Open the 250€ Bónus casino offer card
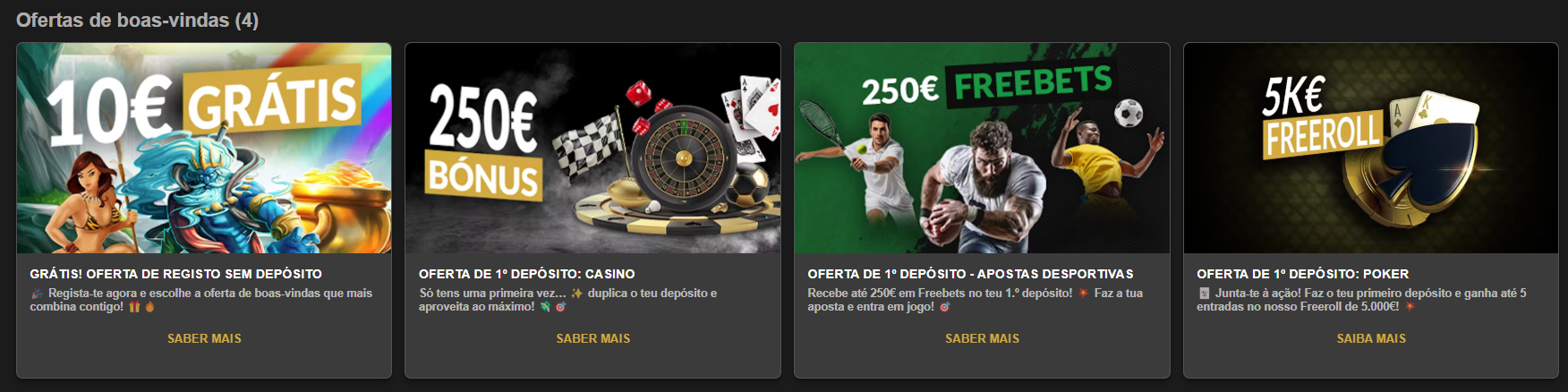Screen dimensions: 1568x392 click(x=592, y=149)
